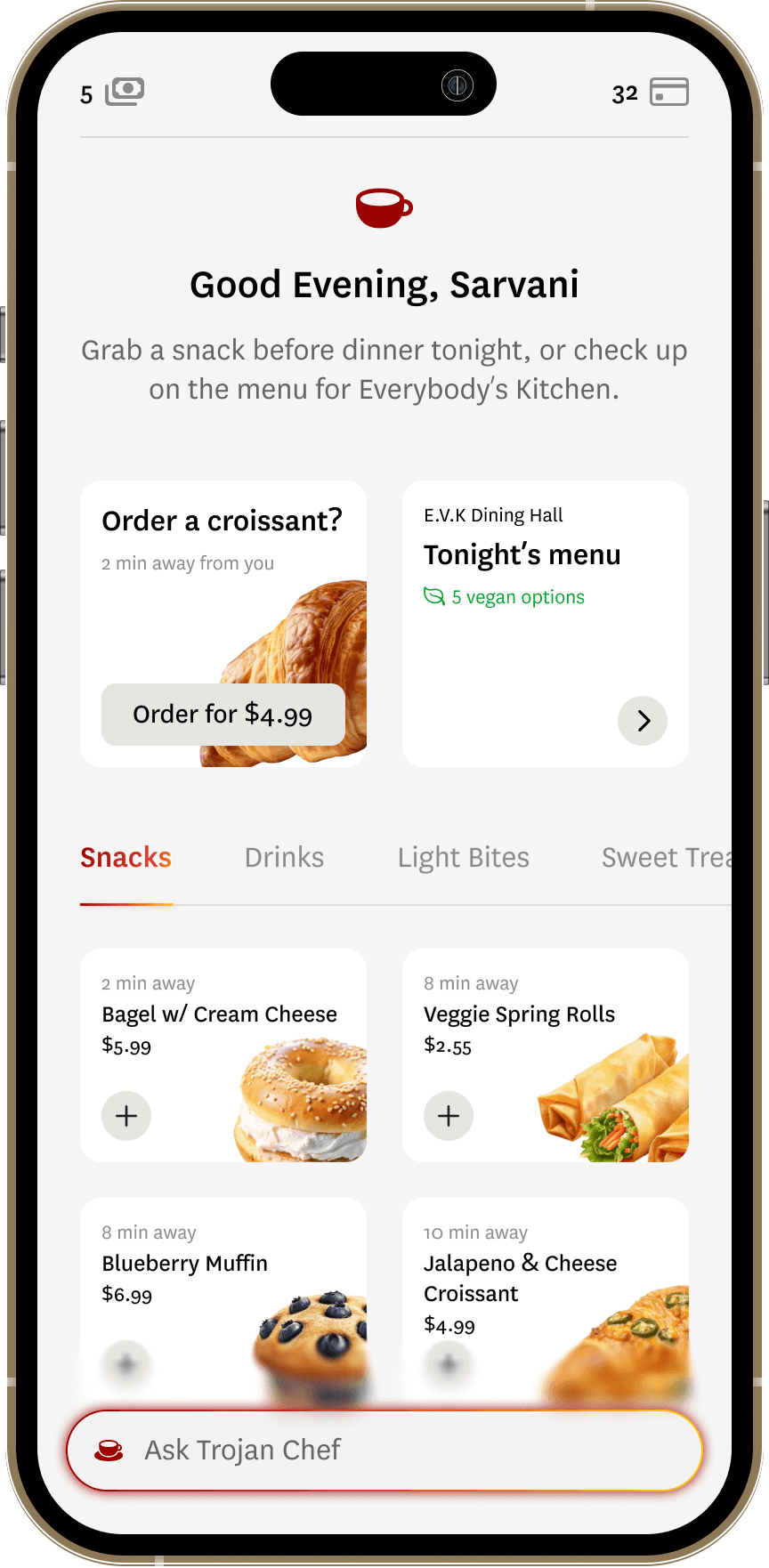Viewport: 769px width, 1568px height.
Task: Open the Sweet Treats tab
Action: (x=667, y=858)
